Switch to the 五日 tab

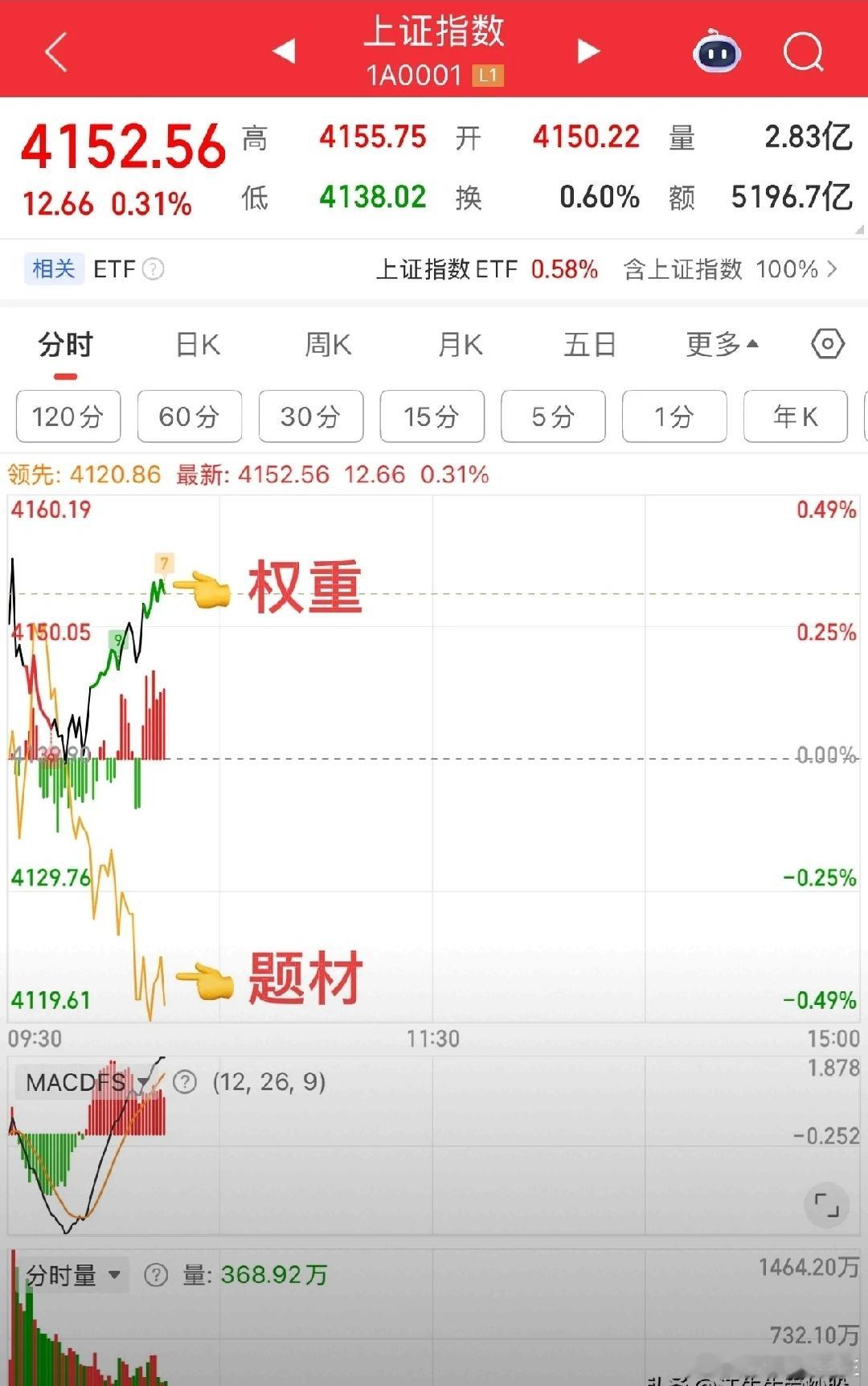pyautogui.click(x=589, y=343)
